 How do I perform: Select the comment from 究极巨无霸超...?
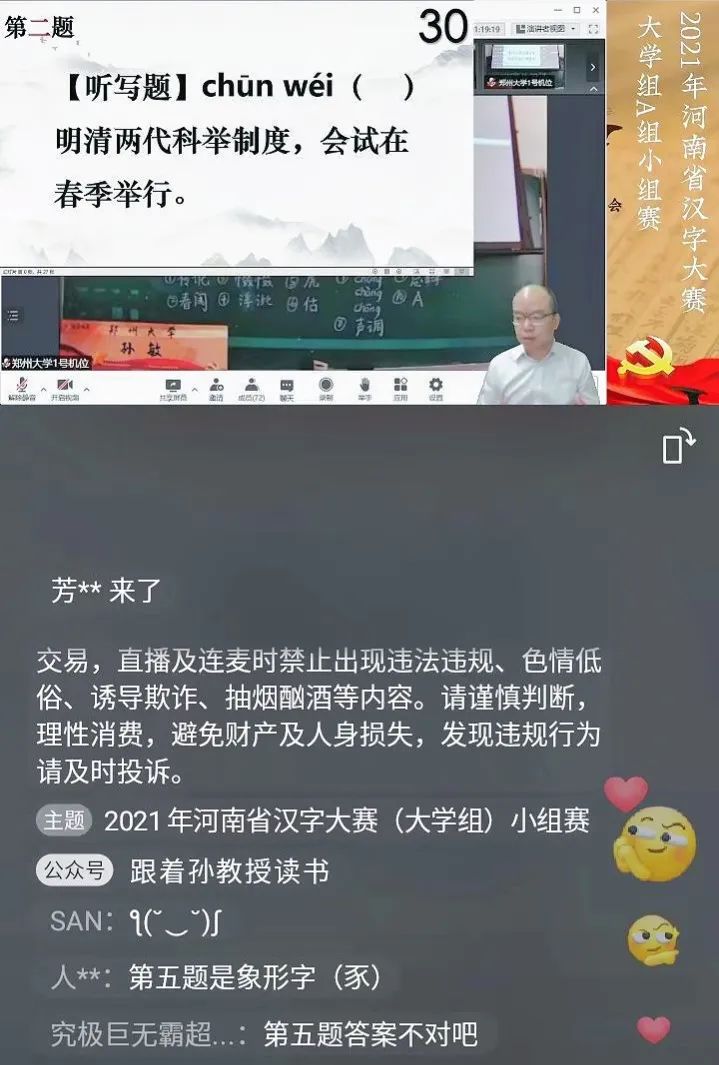(264, 1033)
